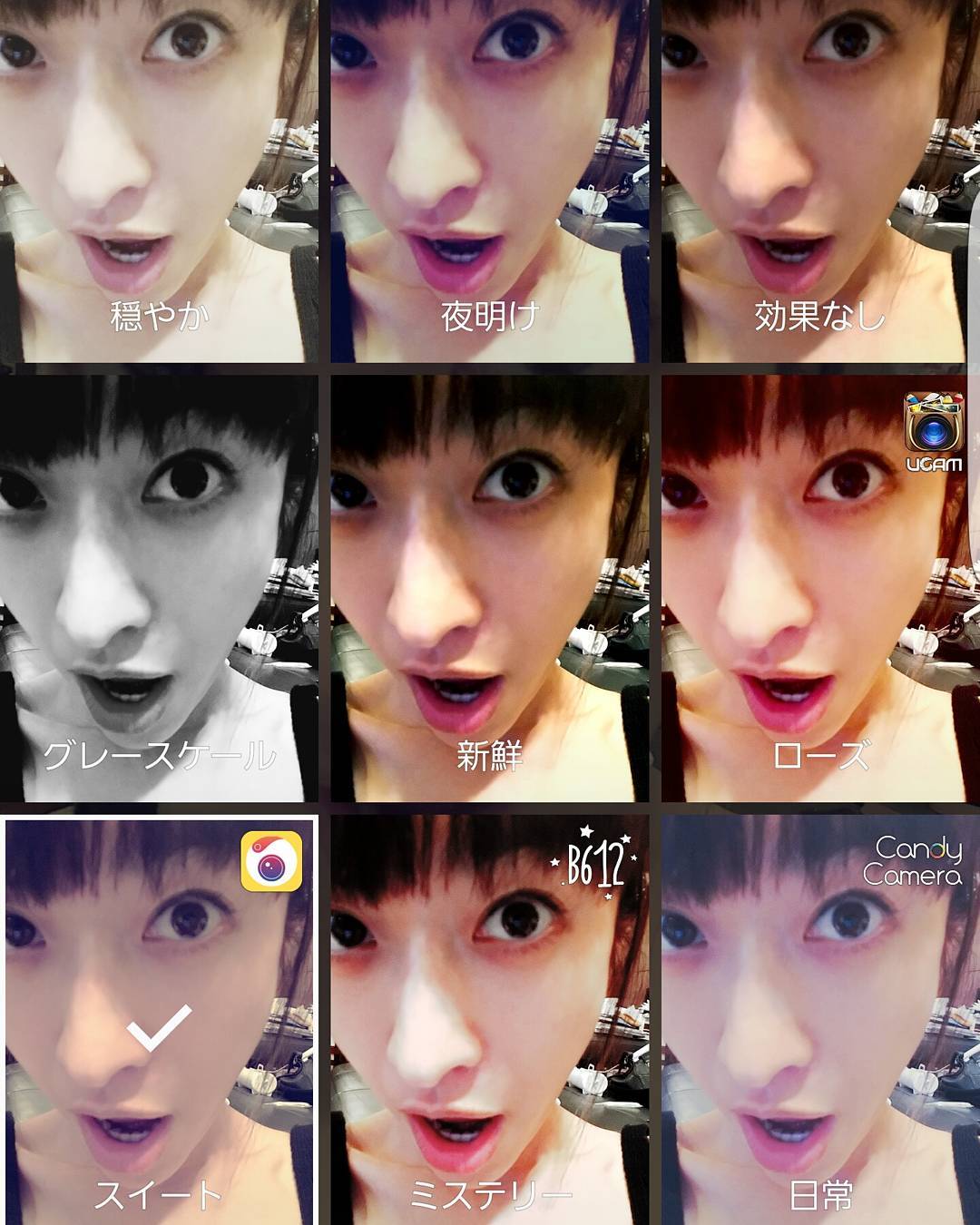
Task: Tap the selected スイート filter tile
Action: click(x=159, y=1021)
